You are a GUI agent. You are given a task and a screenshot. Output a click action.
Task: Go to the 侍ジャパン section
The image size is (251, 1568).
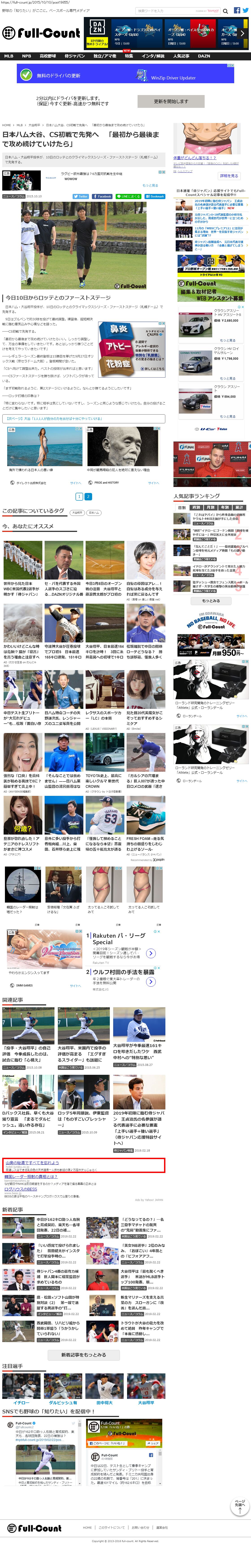pyautogui.click(x=74, y=56)
